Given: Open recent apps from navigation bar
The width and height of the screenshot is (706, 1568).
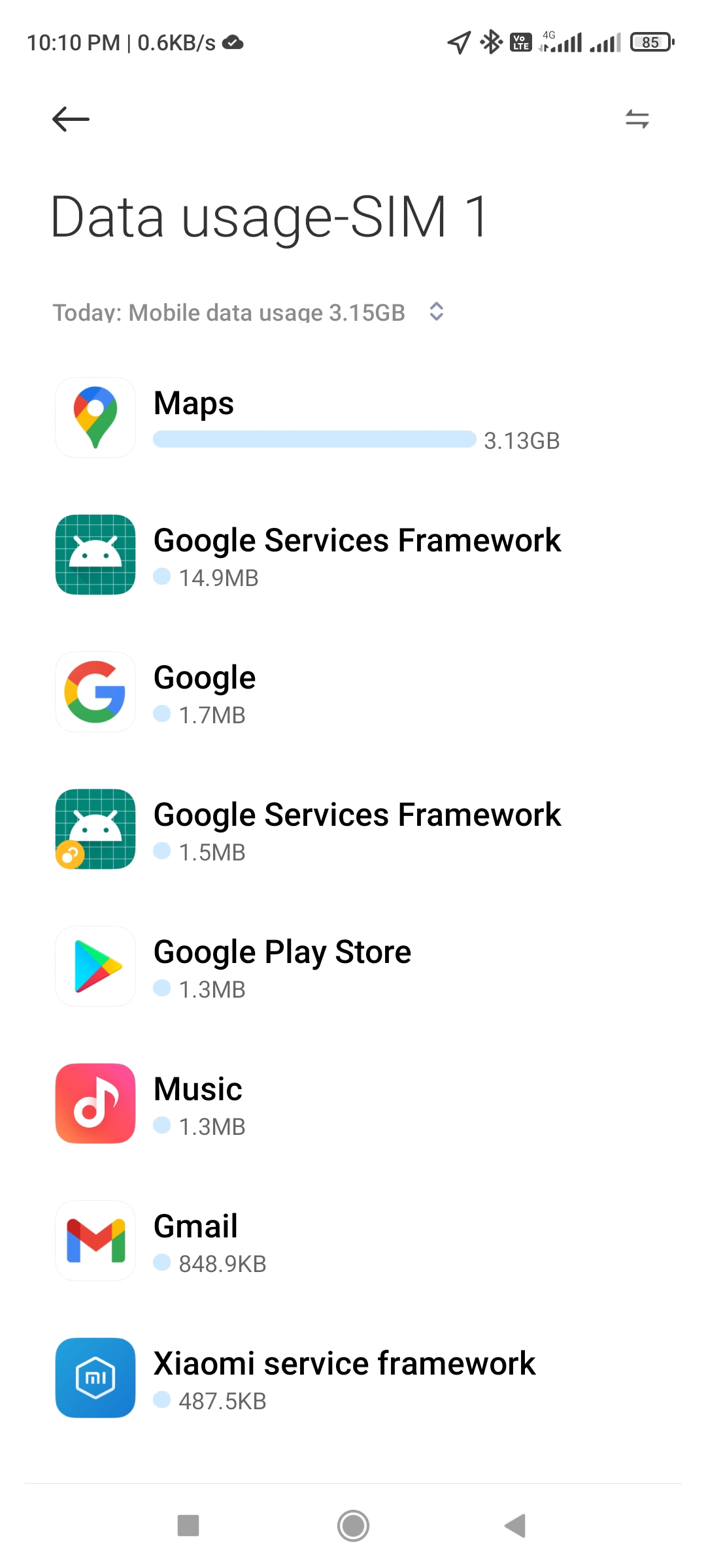Looking at the screenshot, I should (188, 1526).
